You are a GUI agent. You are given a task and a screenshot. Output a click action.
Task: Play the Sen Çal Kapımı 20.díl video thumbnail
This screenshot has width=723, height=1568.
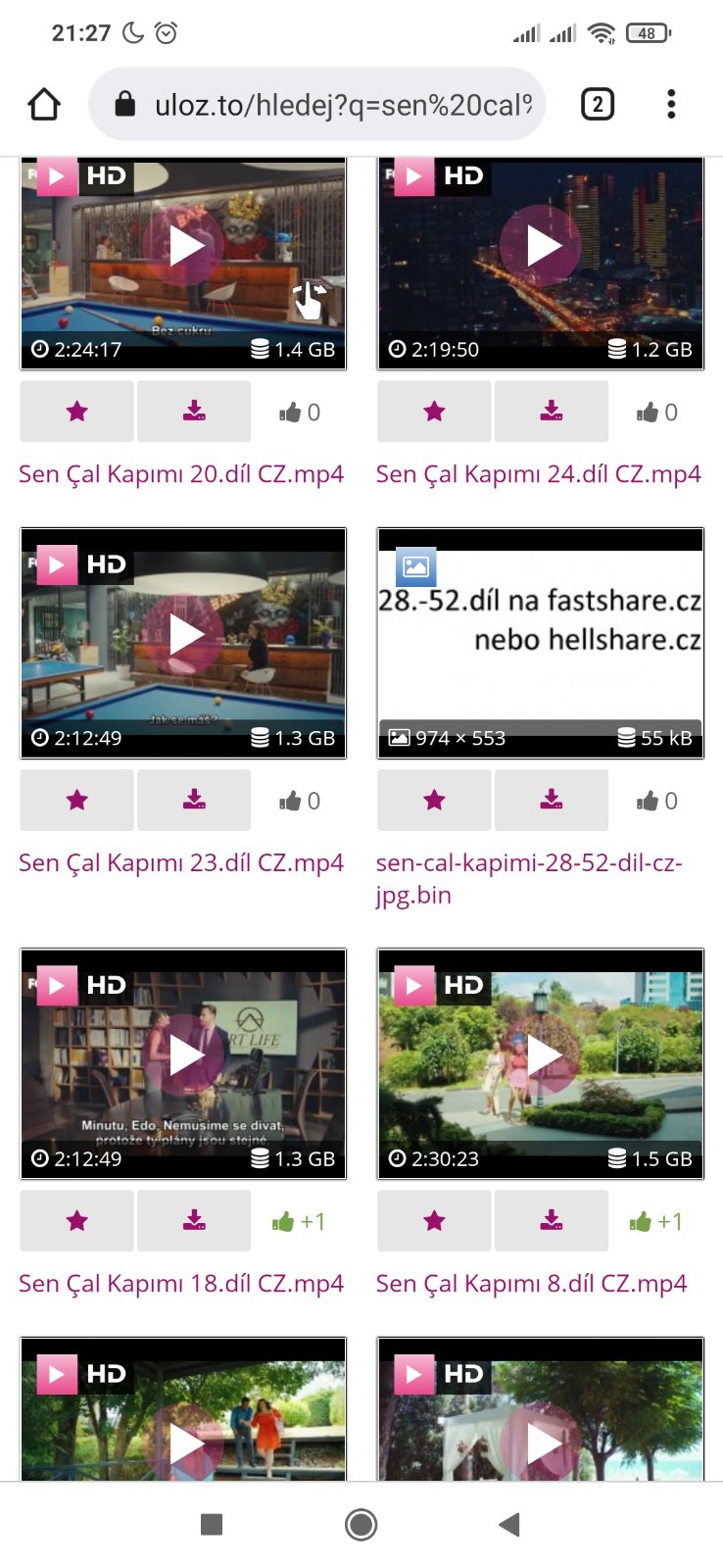click(x=183, y=247)
